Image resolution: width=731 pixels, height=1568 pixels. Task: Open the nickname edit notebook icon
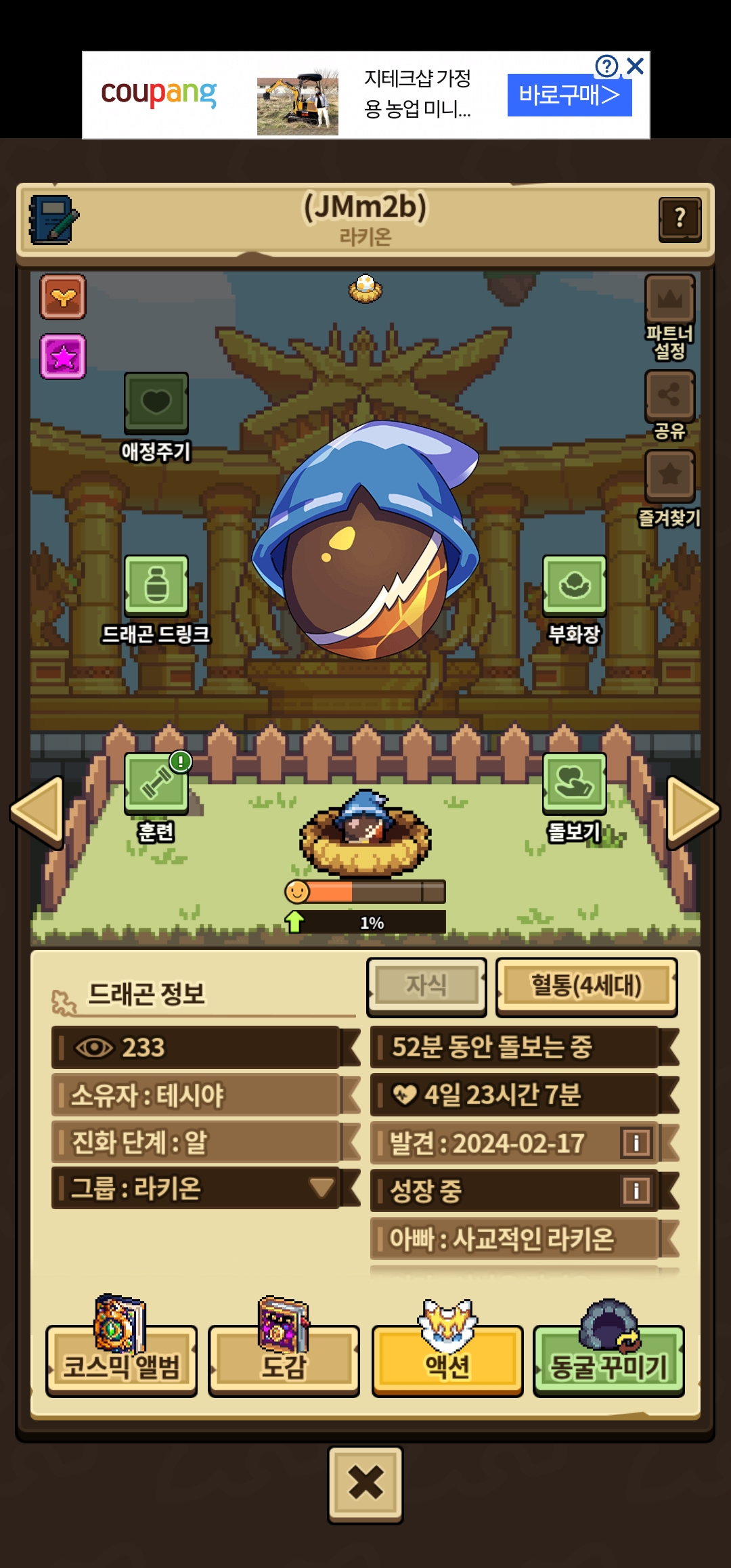(x=53, y=219)
